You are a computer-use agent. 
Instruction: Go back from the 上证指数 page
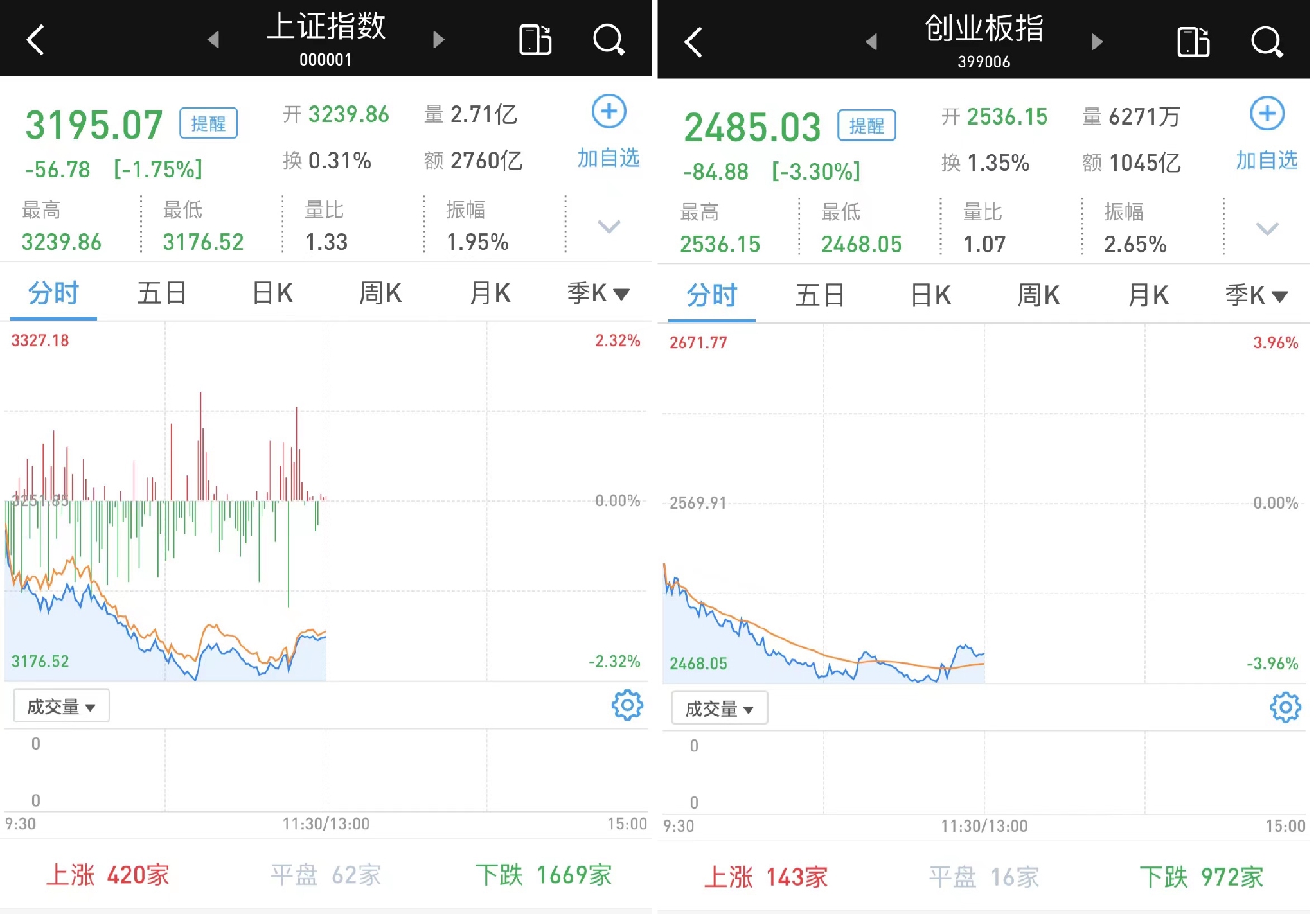point(36,40)
